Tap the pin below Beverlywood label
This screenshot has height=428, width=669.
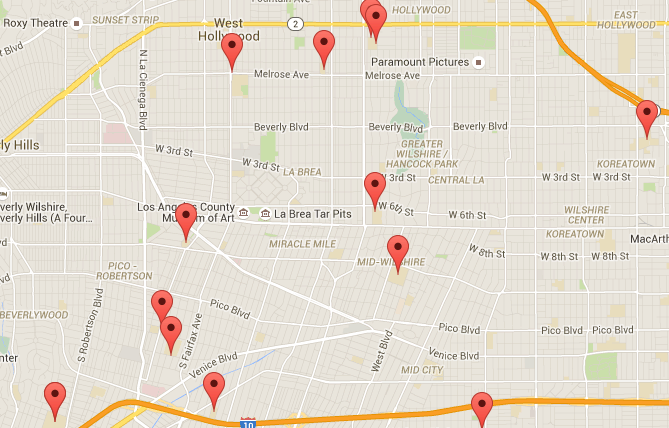[x=55, y=401]
